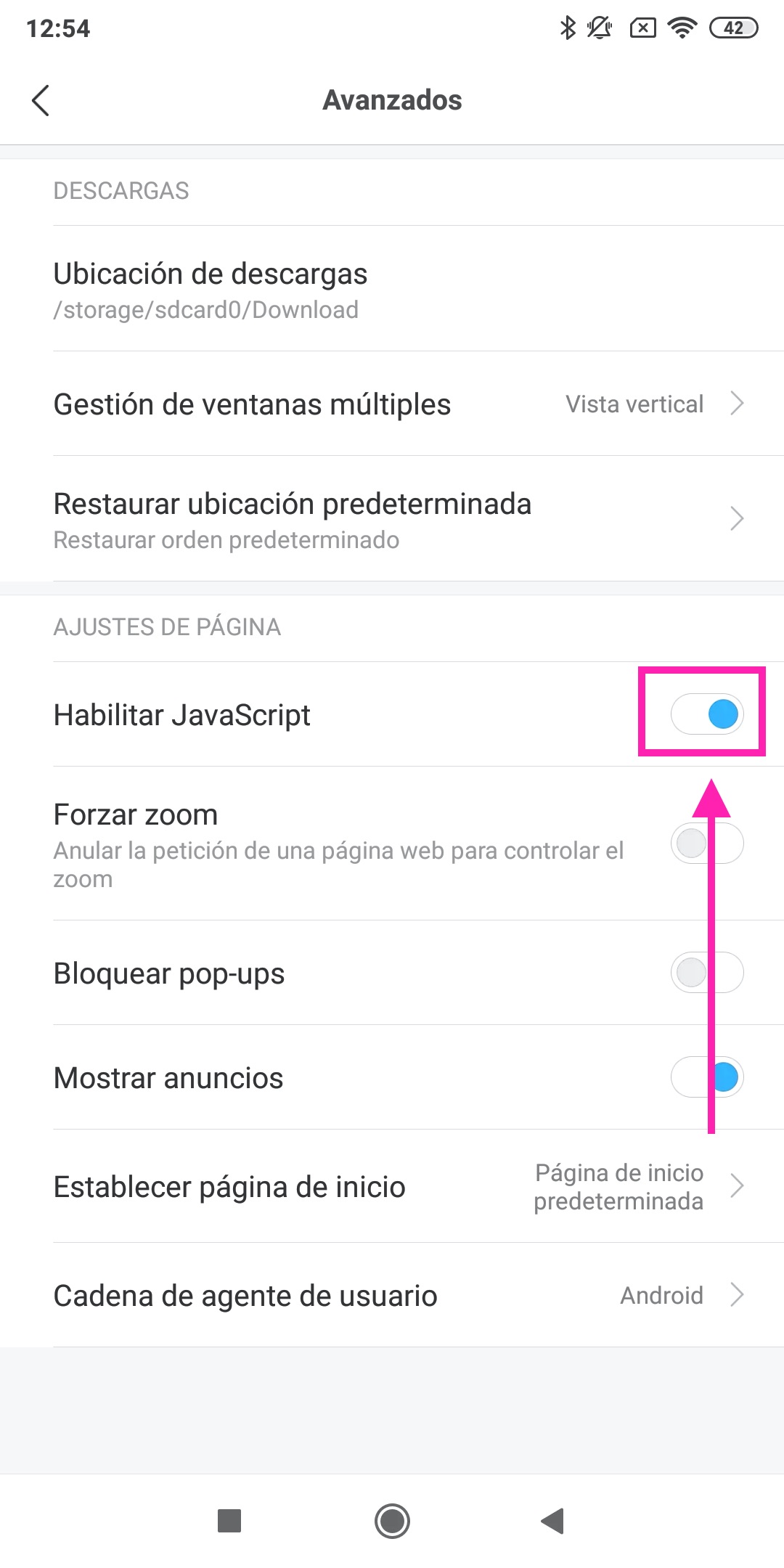Disable the Habilitar JavaScript switch

pos(706,714)
